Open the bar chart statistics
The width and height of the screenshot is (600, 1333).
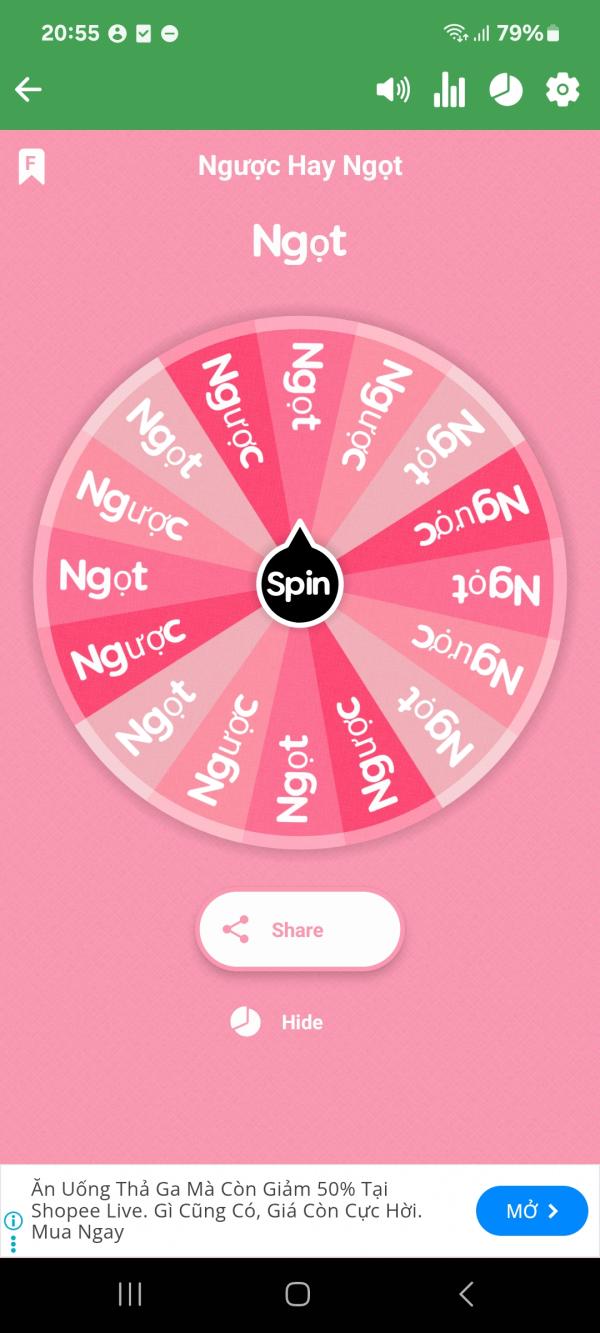pyautogui.click(x=449, y=90)
